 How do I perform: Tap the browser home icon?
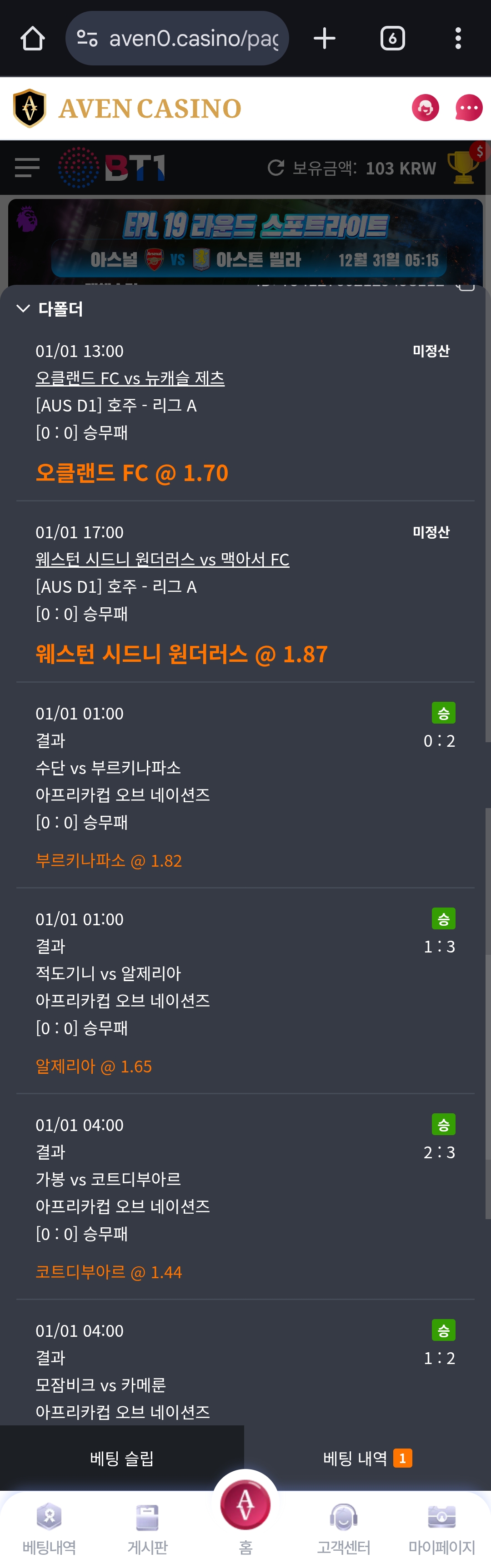coord(32,38)
